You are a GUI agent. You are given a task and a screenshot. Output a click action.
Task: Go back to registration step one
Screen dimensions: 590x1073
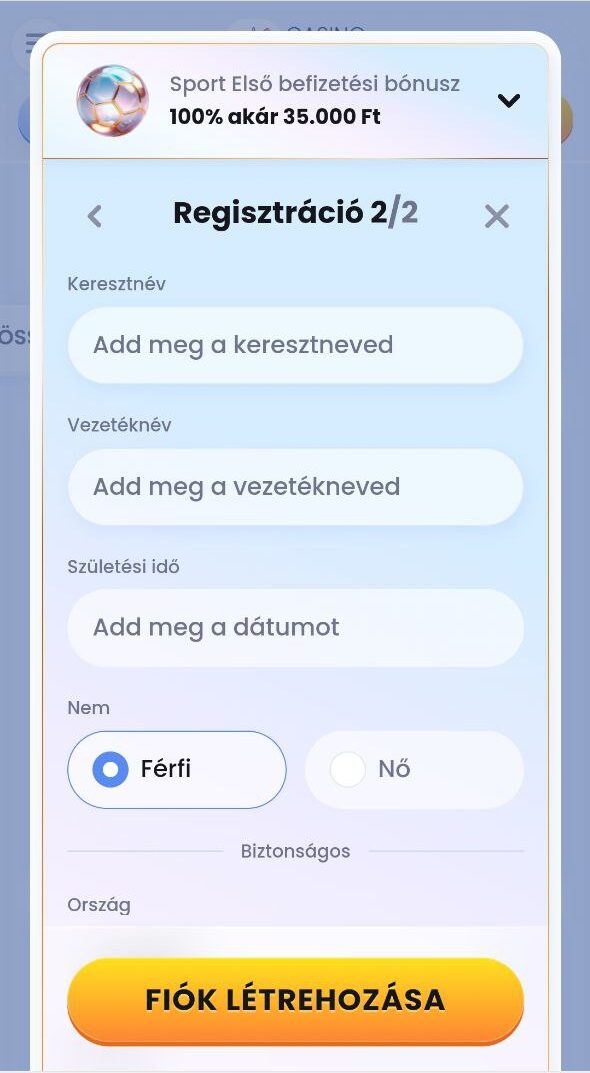click(x=94, y=216)
